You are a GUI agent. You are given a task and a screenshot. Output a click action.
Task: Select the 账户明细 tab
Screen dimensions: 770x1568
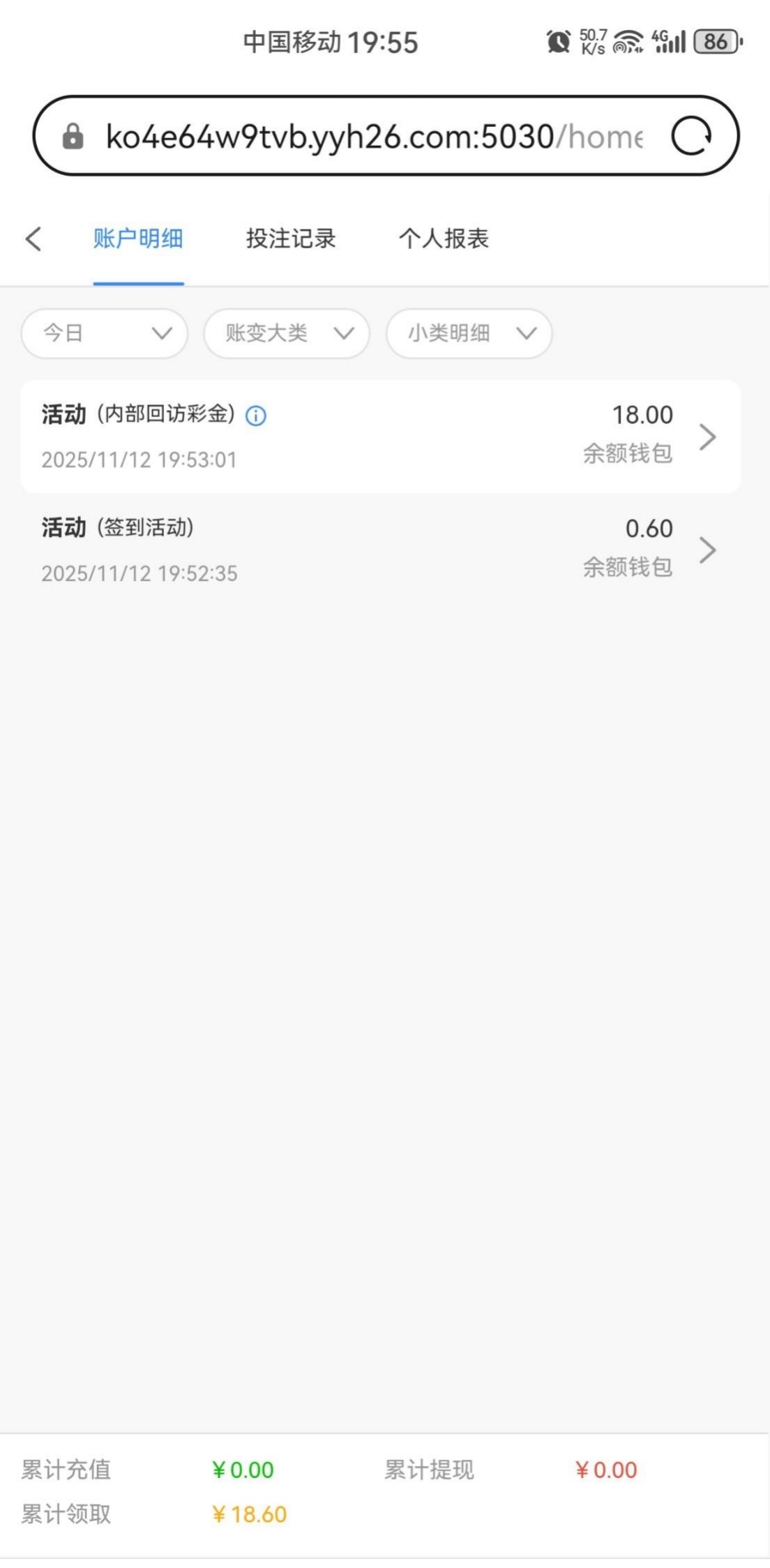(138, 239)
